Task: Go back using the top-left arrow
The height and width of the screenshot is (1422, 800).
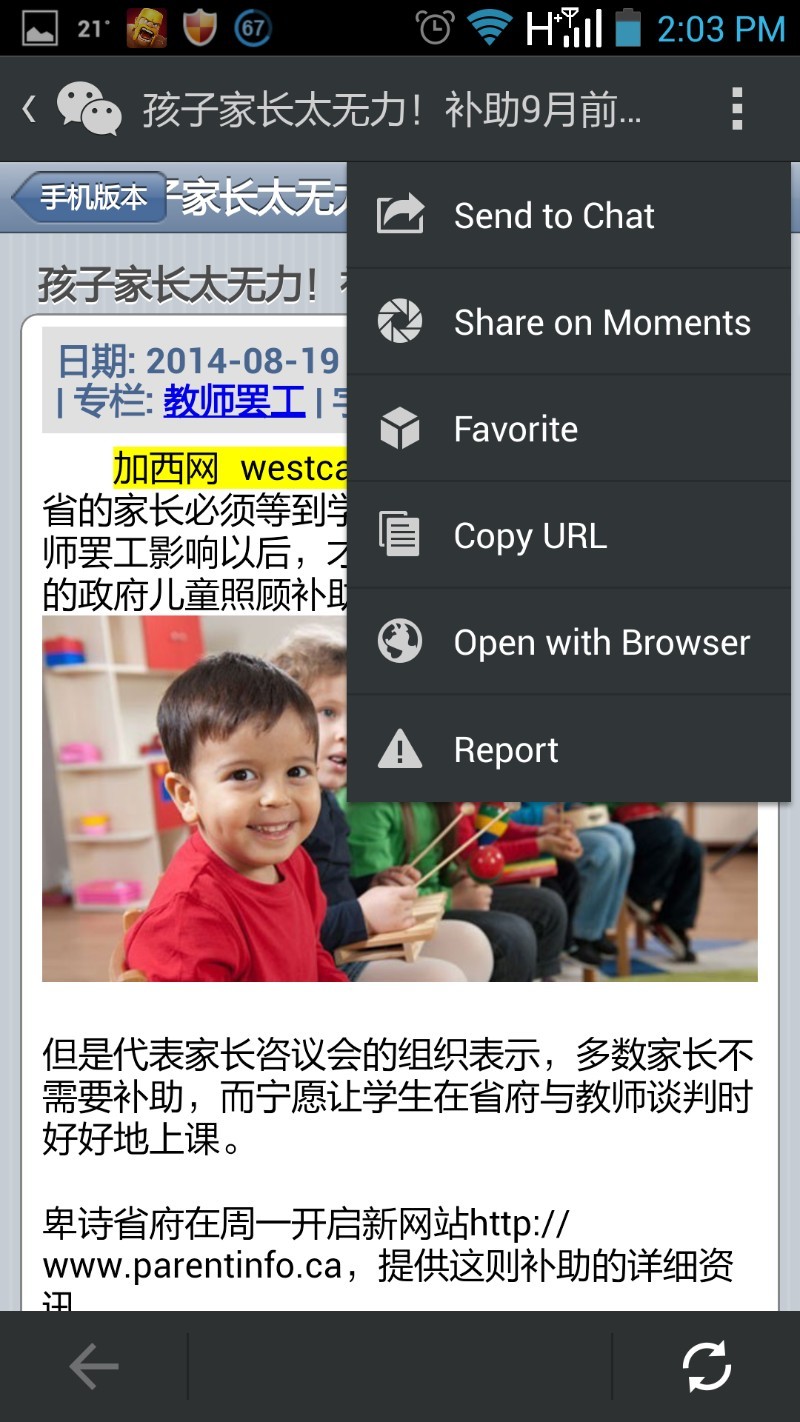Action: [30, 108]
